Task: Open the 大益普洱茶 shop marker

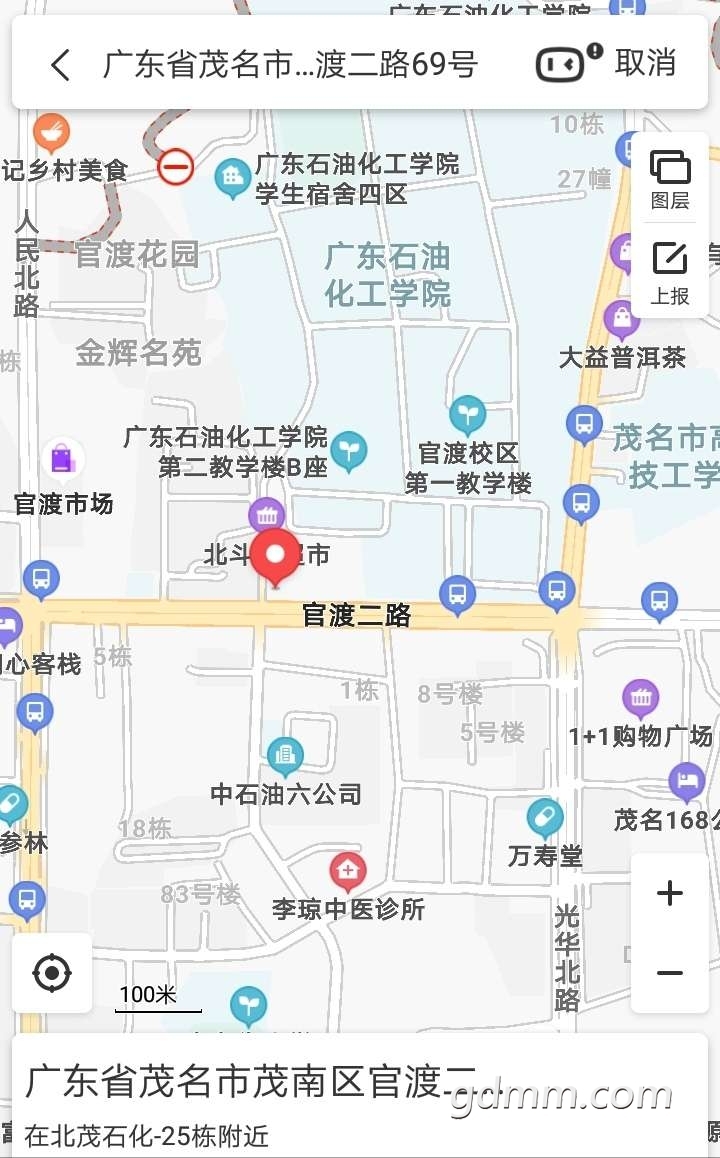Action: tap(622, 321)
